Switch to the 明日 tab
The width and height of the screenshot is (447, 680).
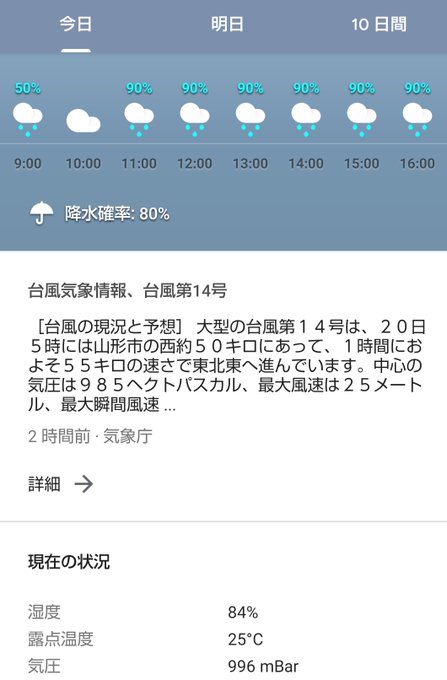pos(227,24)
